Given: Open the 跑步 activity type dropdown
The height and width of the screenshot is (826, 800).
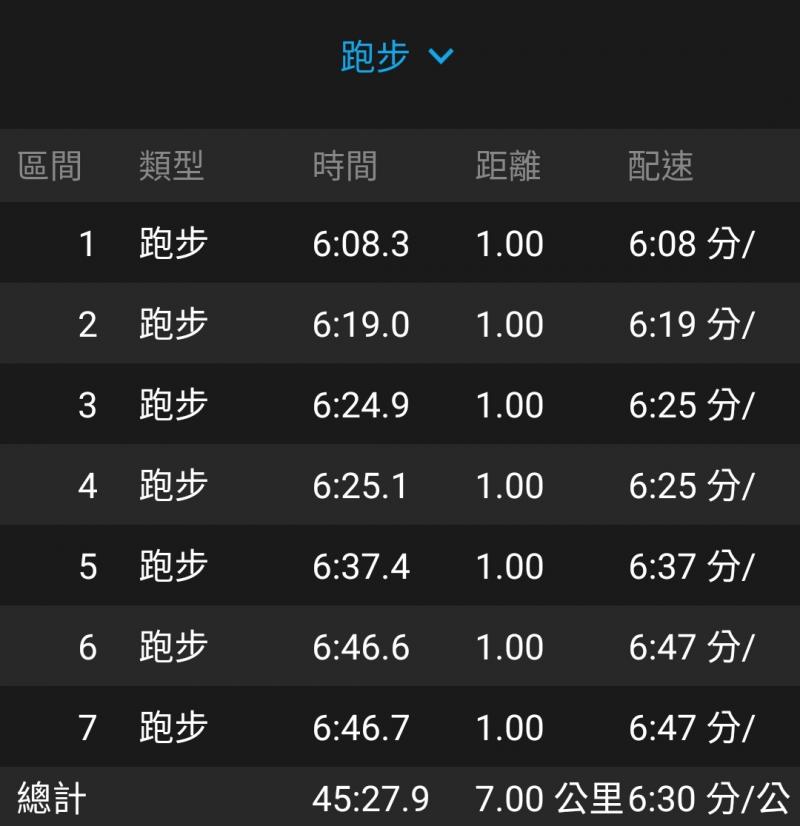Looking at the screenshot, I should pyautogui.click(x=397, y=57).
